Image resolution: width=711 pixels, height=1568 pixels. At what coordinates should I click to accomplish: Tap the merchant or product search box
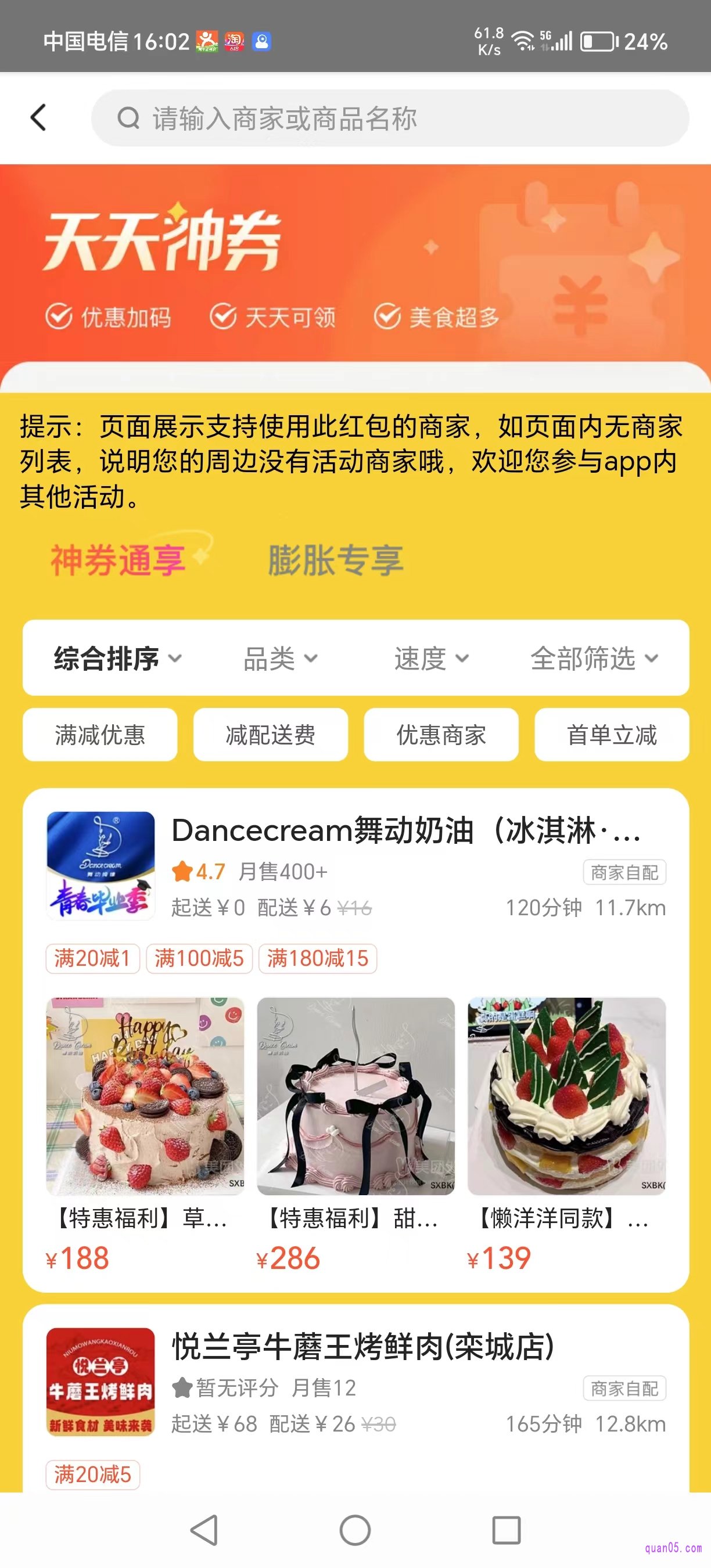click(x=390, y=118)
